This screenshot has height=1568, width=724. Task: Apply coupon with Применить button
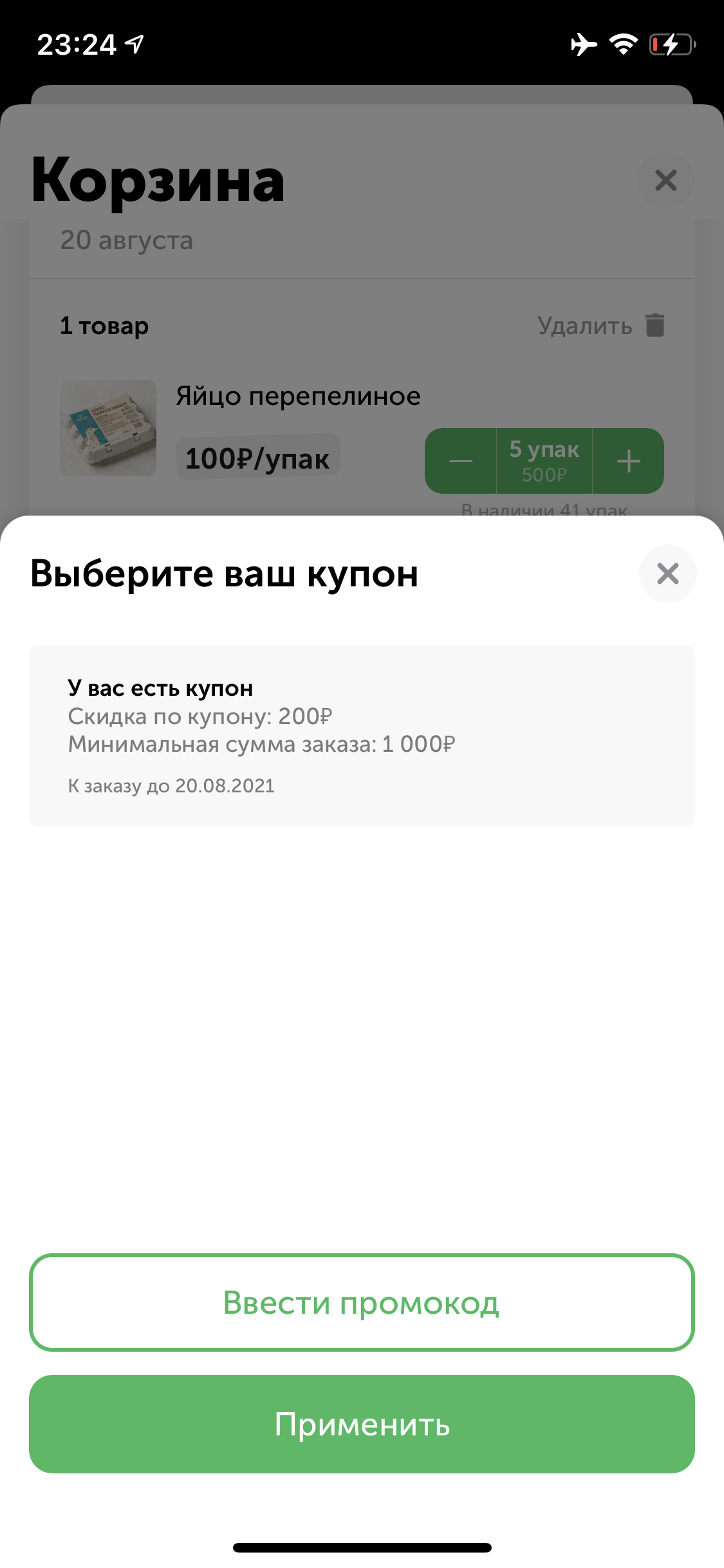coord(362,1424)
